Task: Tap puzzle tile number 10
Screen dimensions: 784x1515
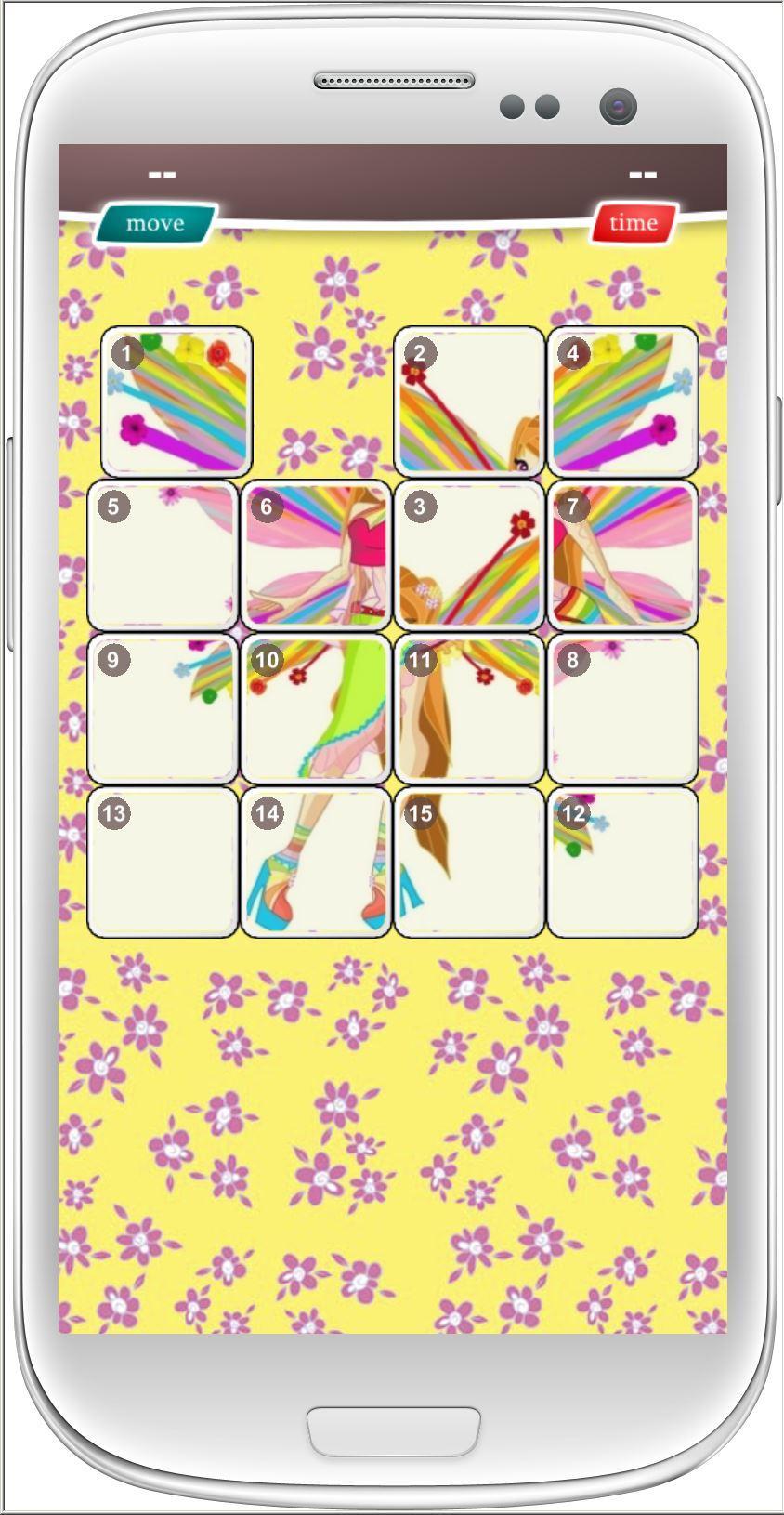Action: click(x=316, y=708)
